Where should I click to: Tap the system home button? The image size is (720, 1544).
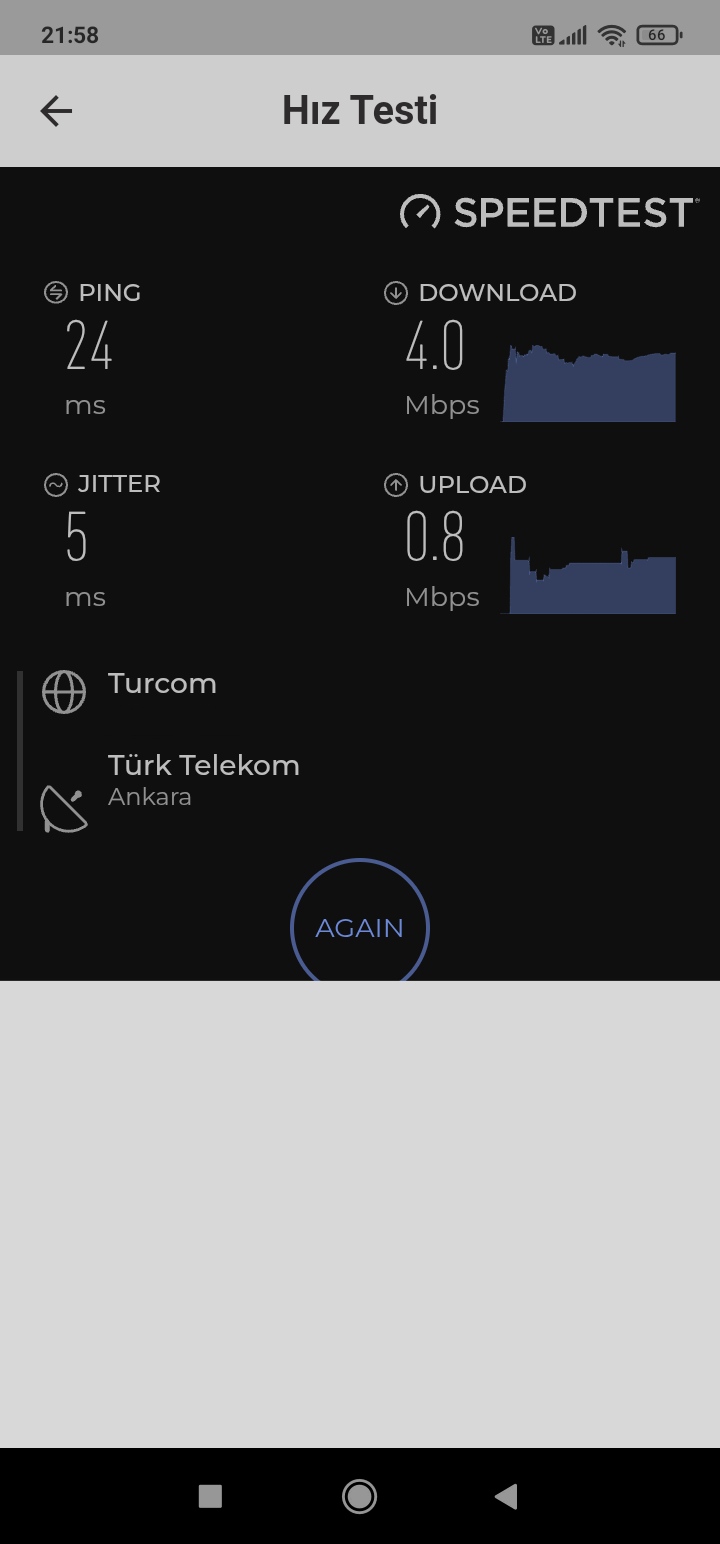pyautogui.click(x=359, y=1496)
